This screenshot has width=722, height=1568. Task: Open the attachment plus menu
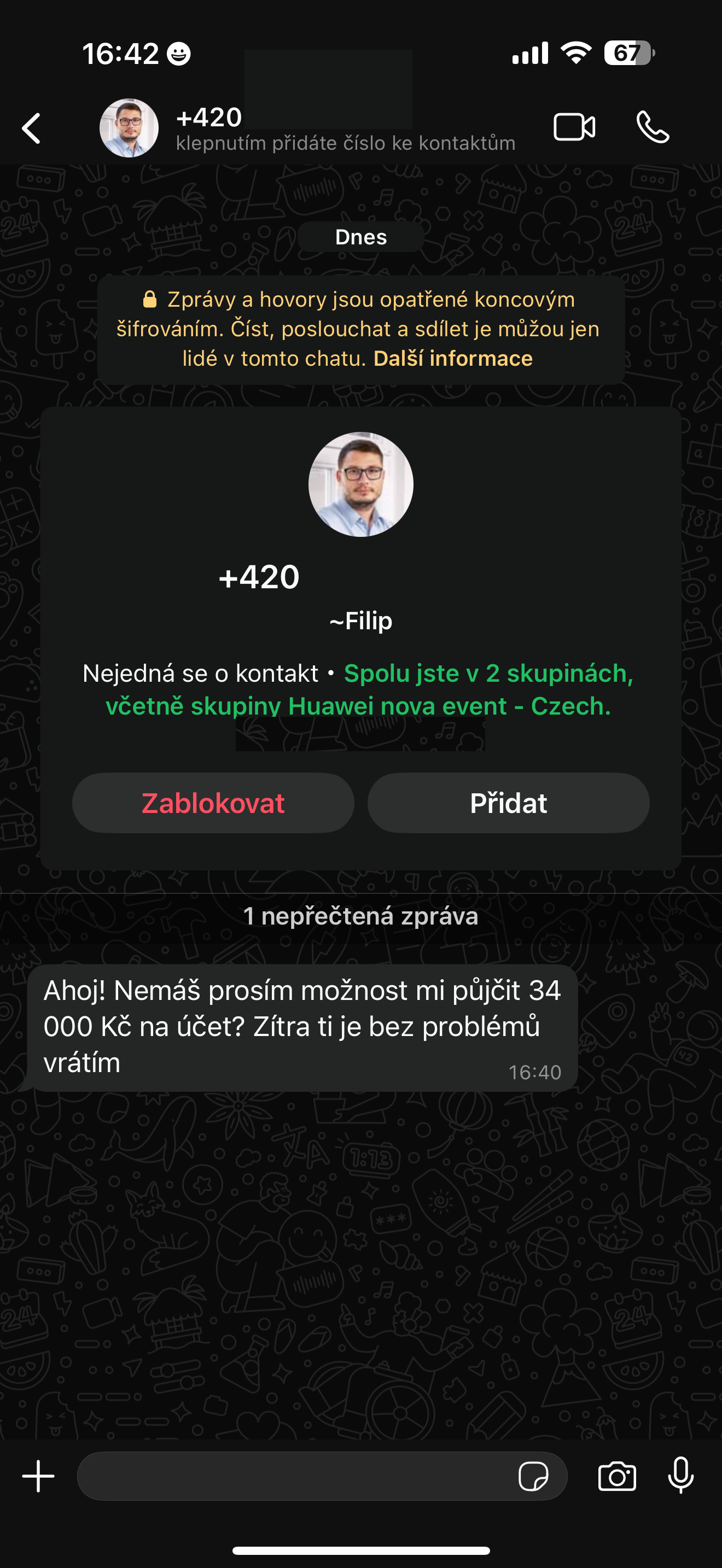(38, 1476)
